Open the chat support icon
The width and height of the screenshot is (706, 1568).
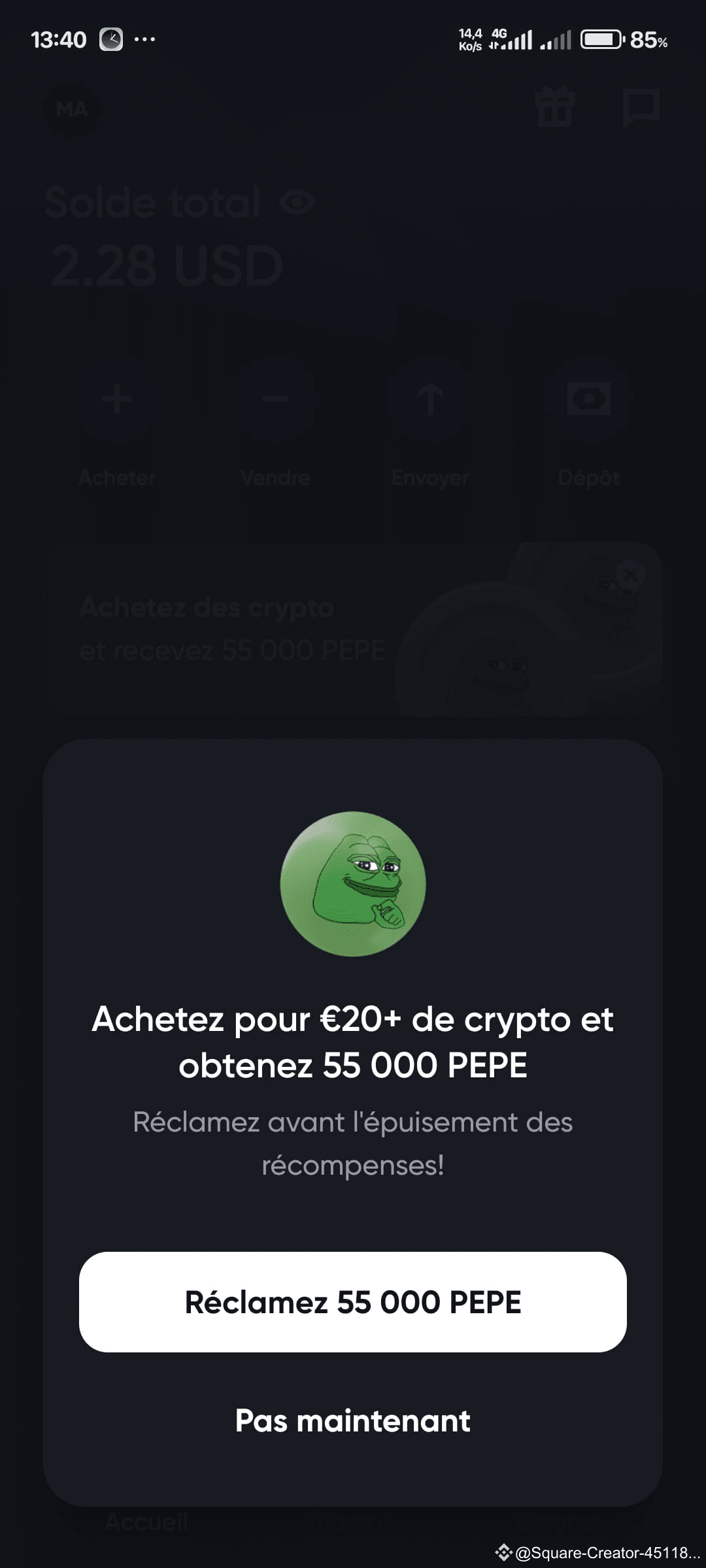click(639, 108)
